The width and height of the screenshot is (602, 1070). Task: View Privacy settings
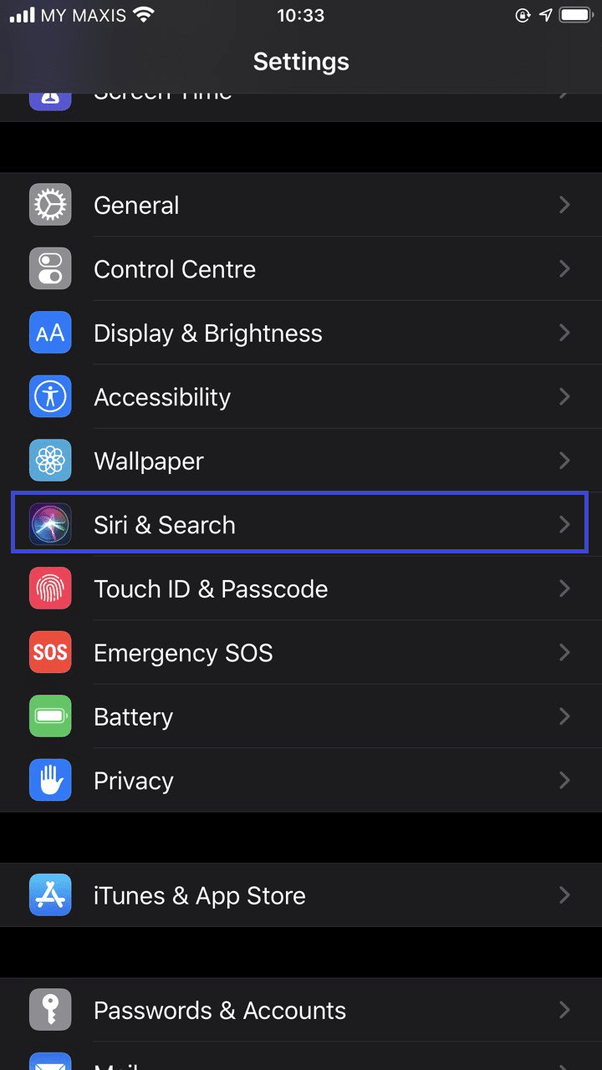coord(300,781)
